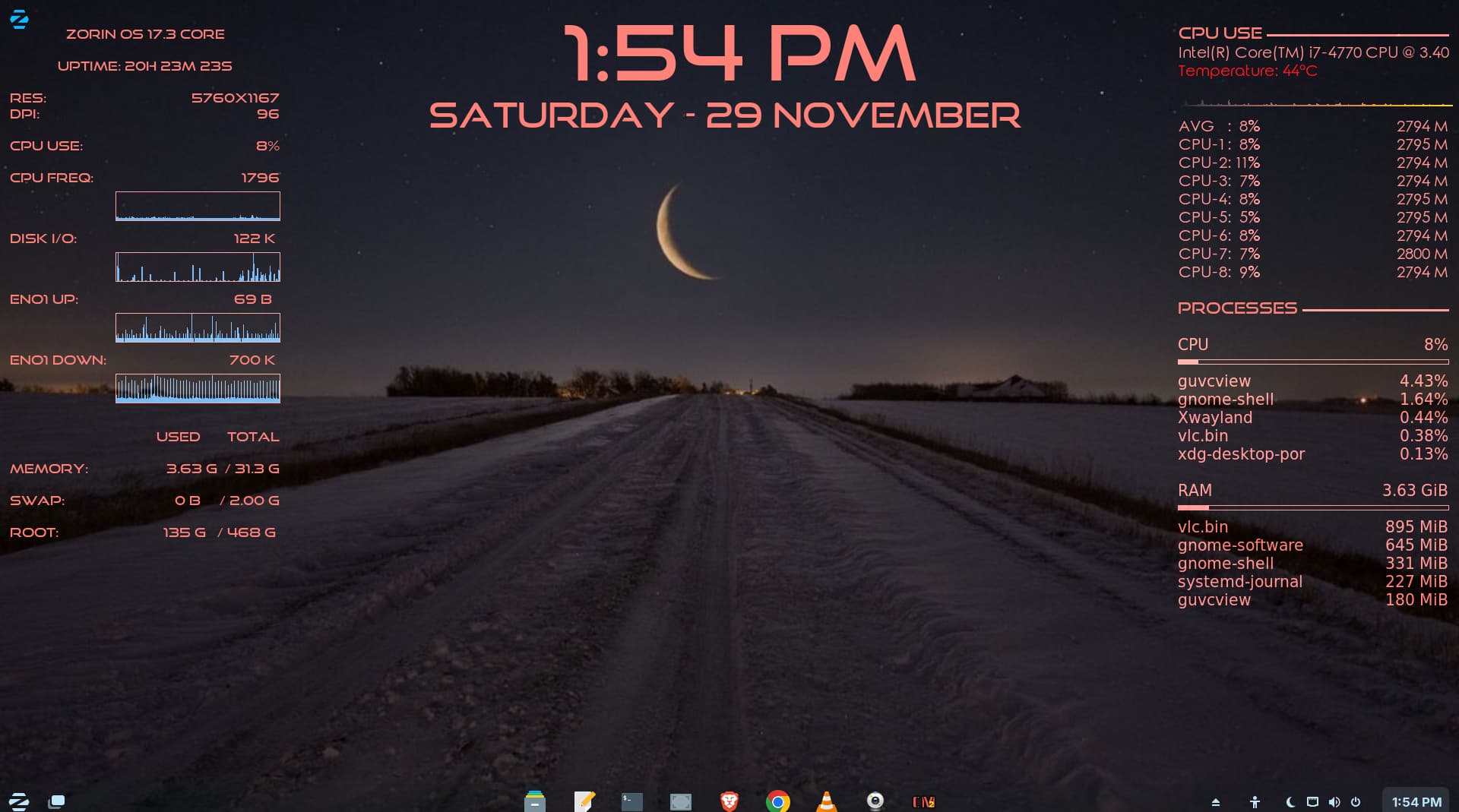Viewport: 1459px width, 812px height.
Task: Launch the Files manager from the taskbar
Action: click(535, 801)
